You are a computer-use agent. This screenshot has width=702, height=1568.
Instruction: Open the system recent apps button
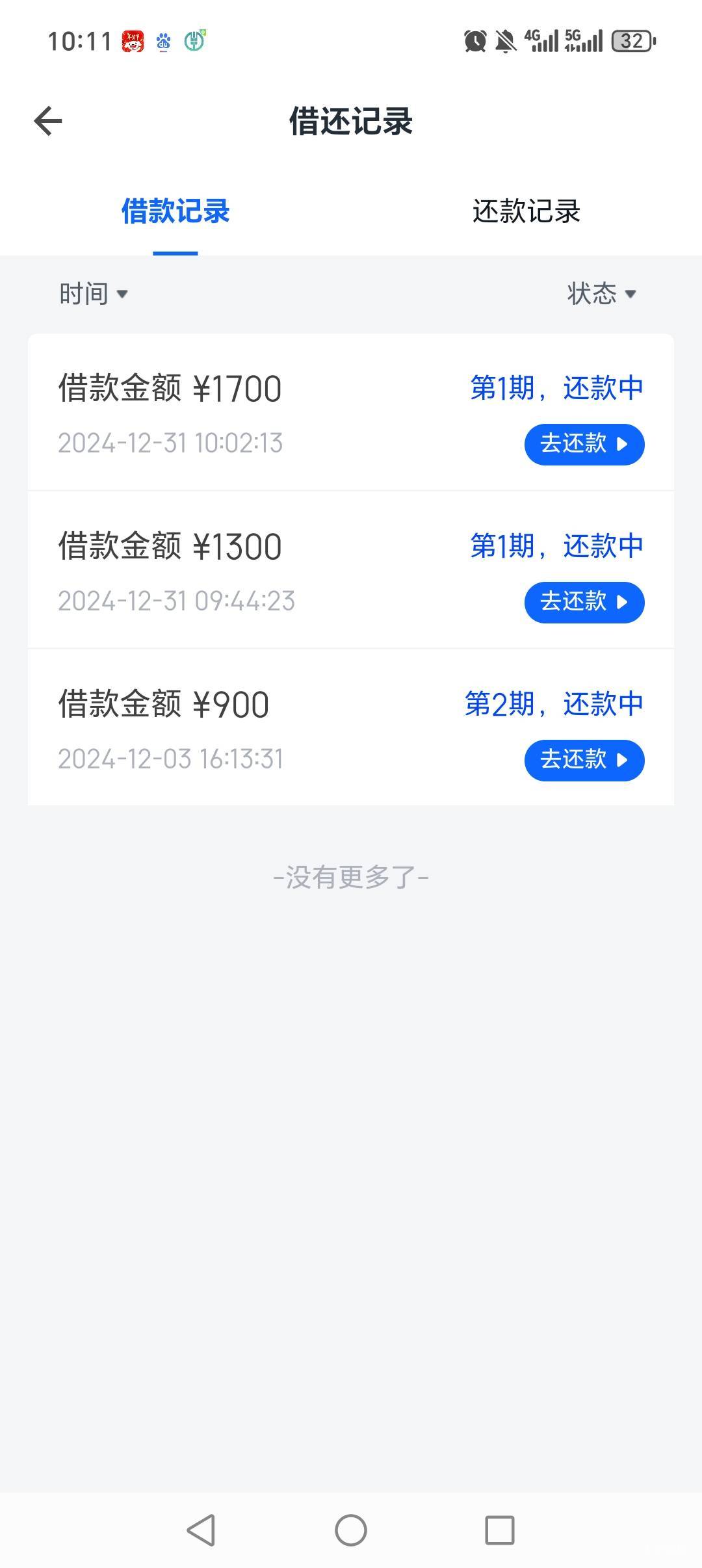tap(499, 1530)
